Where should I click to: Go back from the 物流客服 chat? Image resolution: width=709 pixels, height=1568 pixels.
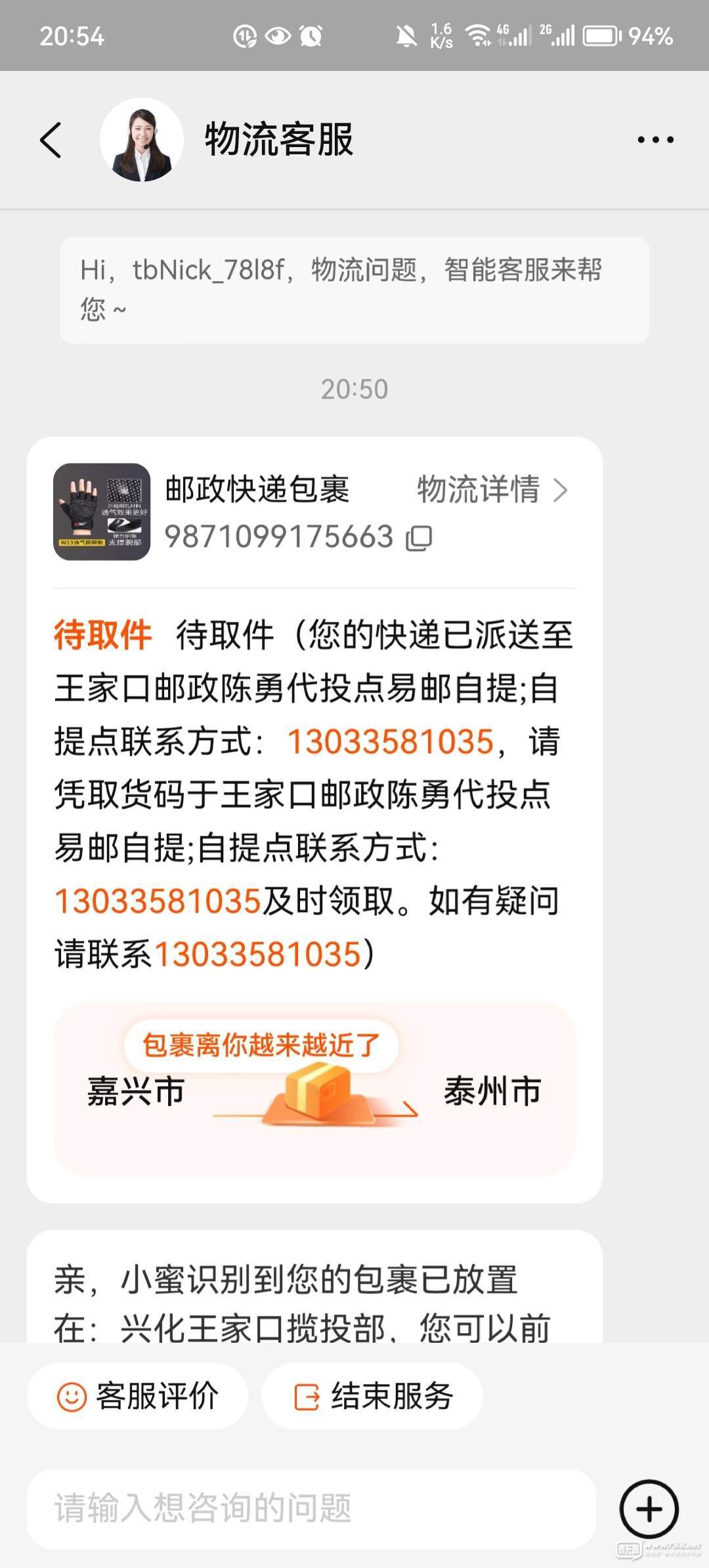[51, 140]
